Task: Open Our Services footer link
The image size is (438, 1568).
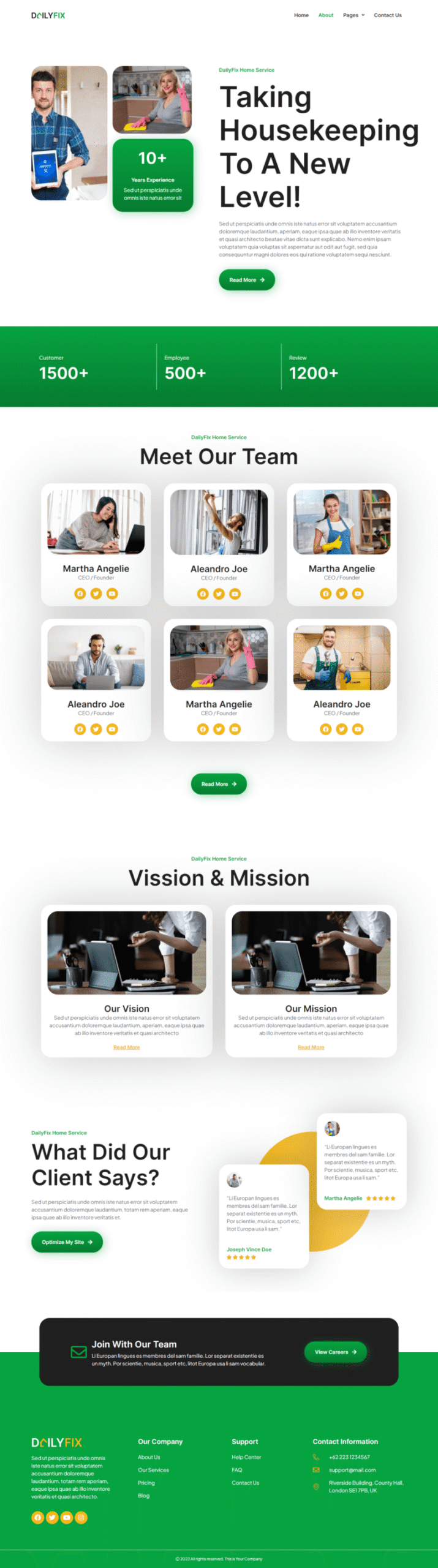Action: 153,1470
